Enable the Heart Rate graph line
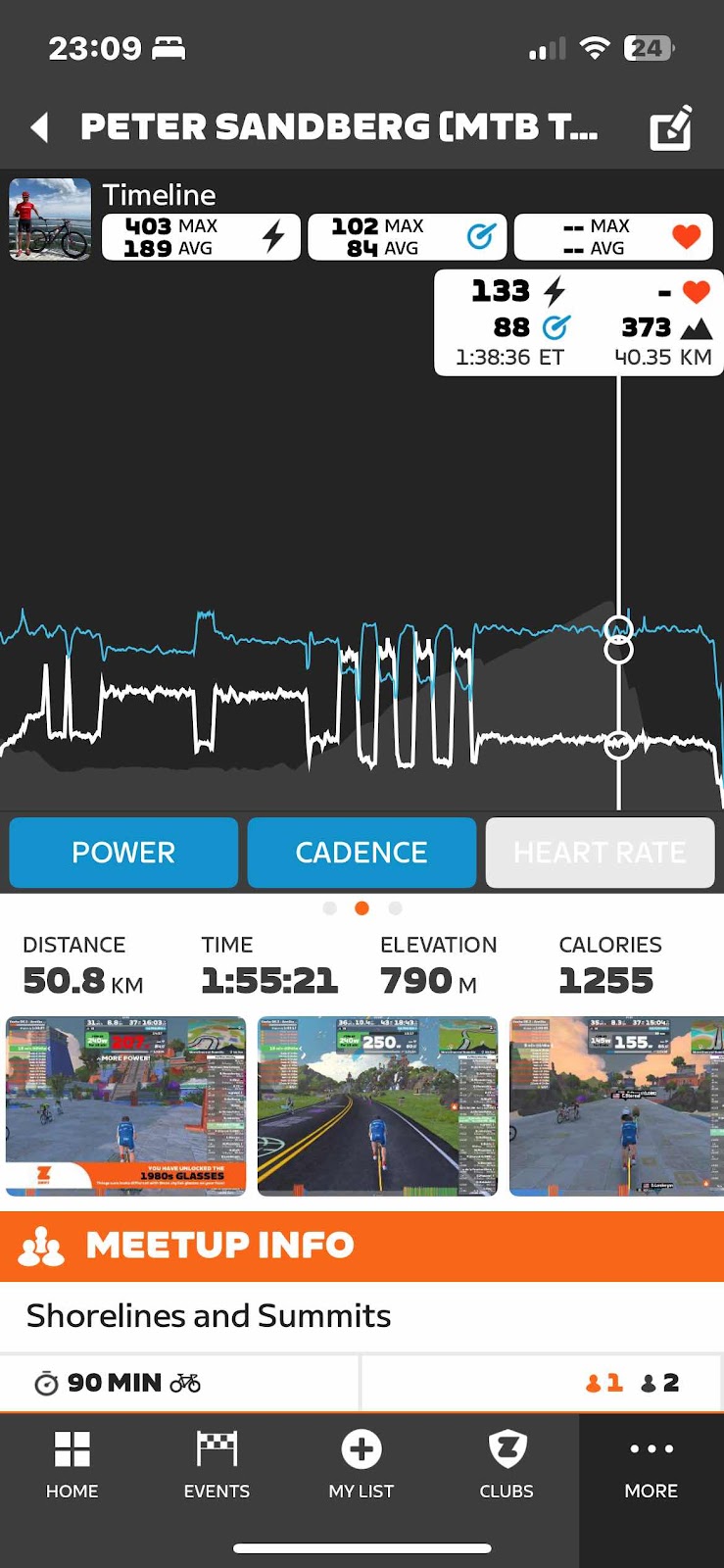 click(x=600, y=853)
